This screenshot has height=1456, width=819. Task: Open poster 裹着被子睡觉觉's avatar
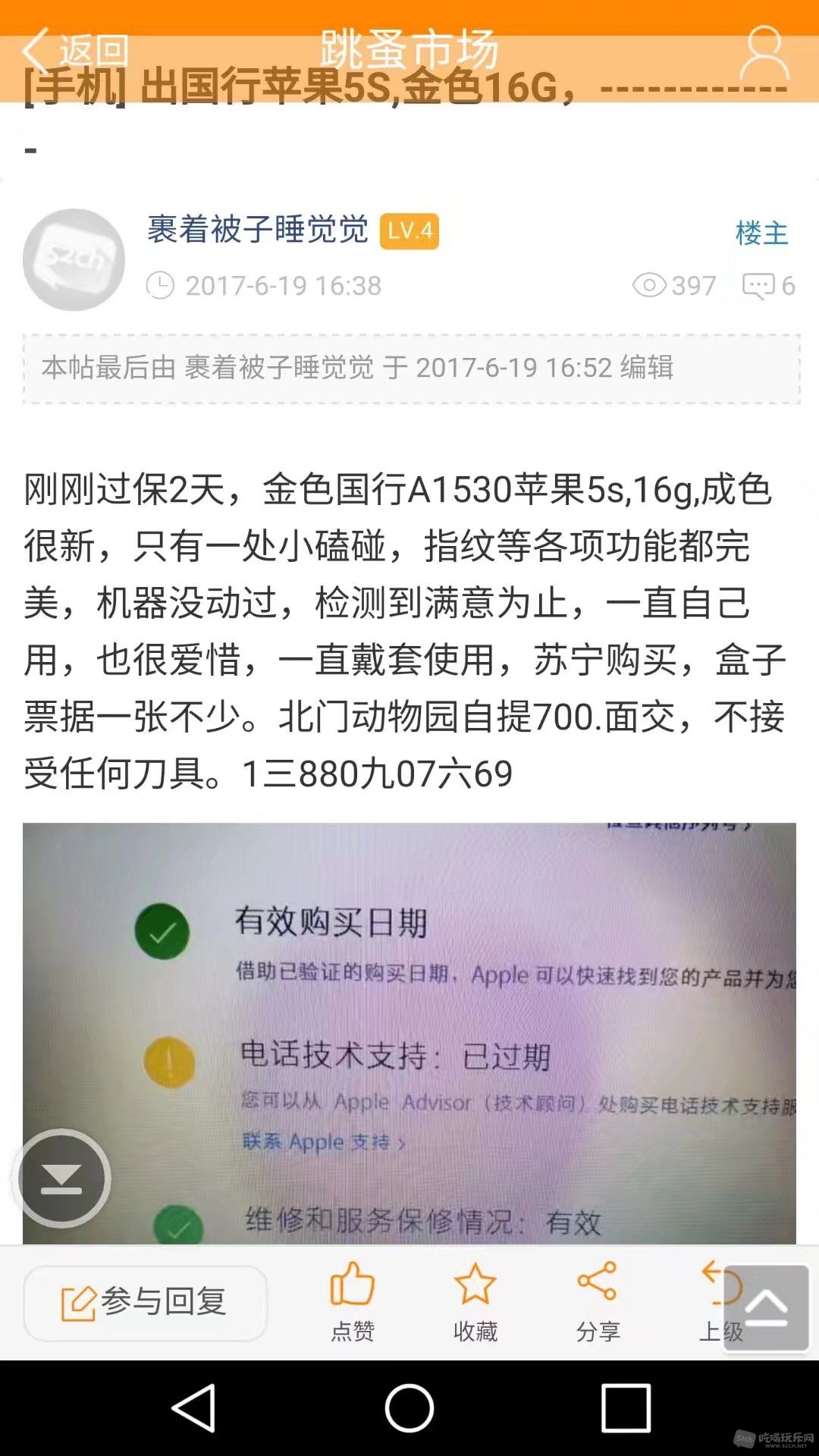(x=74, y=259)
